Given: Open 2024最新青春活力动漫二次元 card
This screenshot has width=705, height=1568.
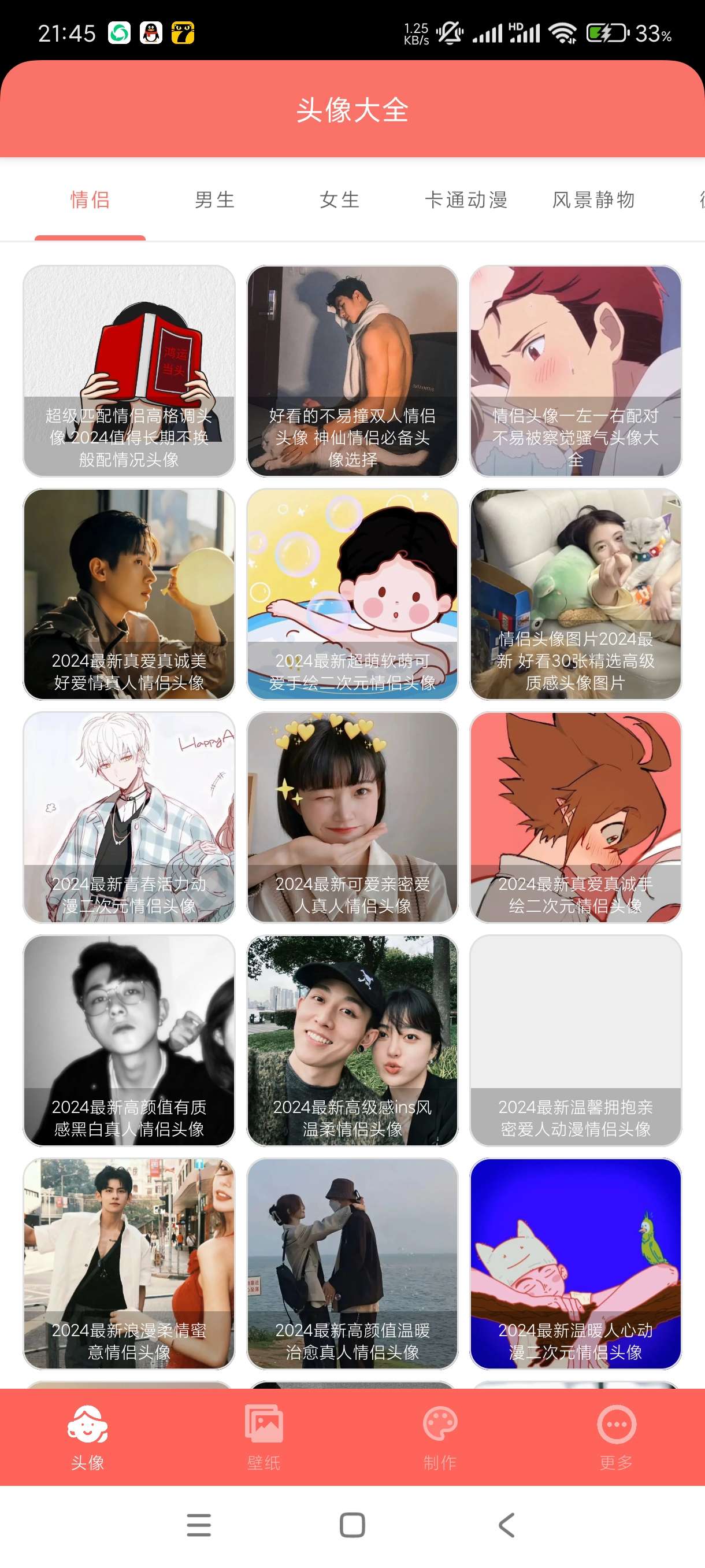Looking at the screenshot, I should [129, 818].
